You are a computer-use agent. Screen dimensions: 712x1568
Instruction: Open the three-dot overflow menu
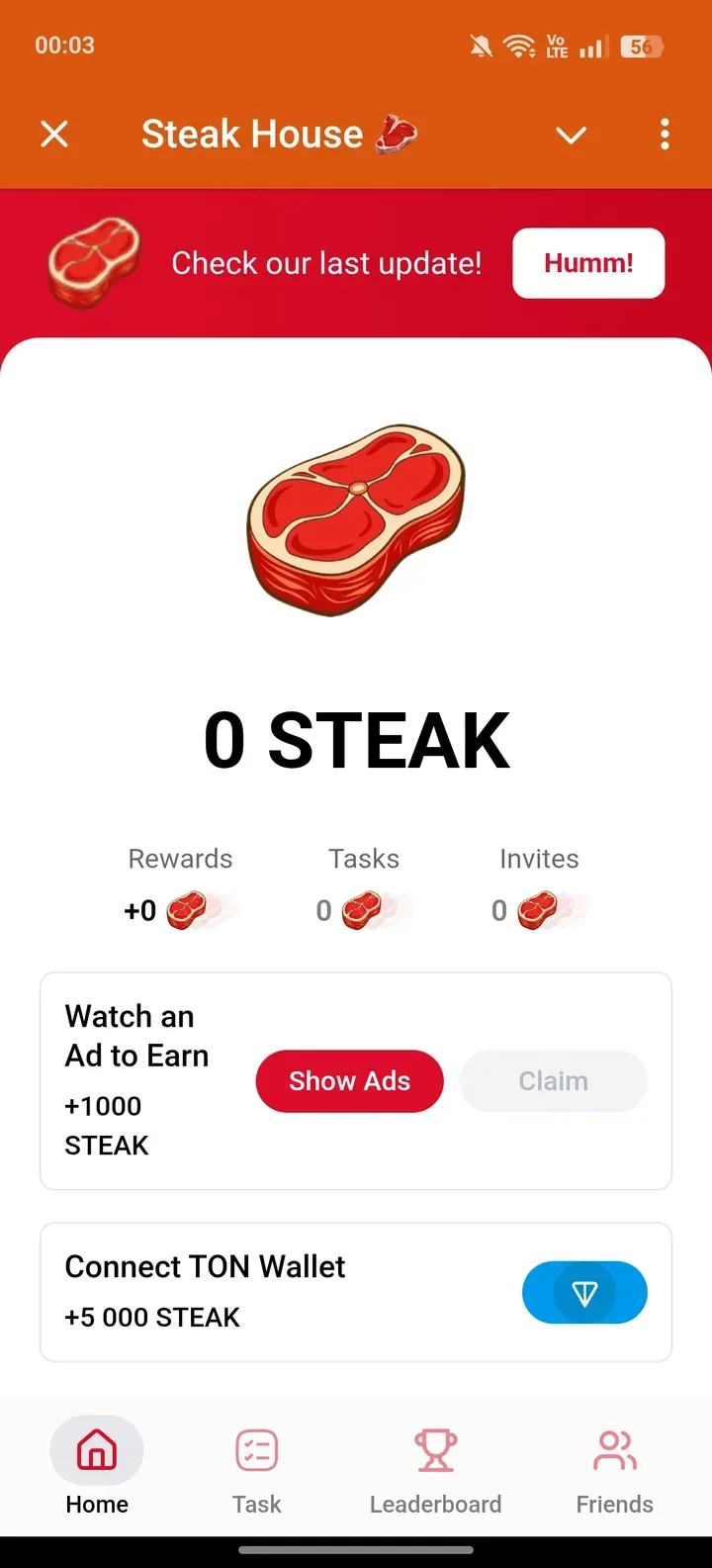[x=664, y=135]
